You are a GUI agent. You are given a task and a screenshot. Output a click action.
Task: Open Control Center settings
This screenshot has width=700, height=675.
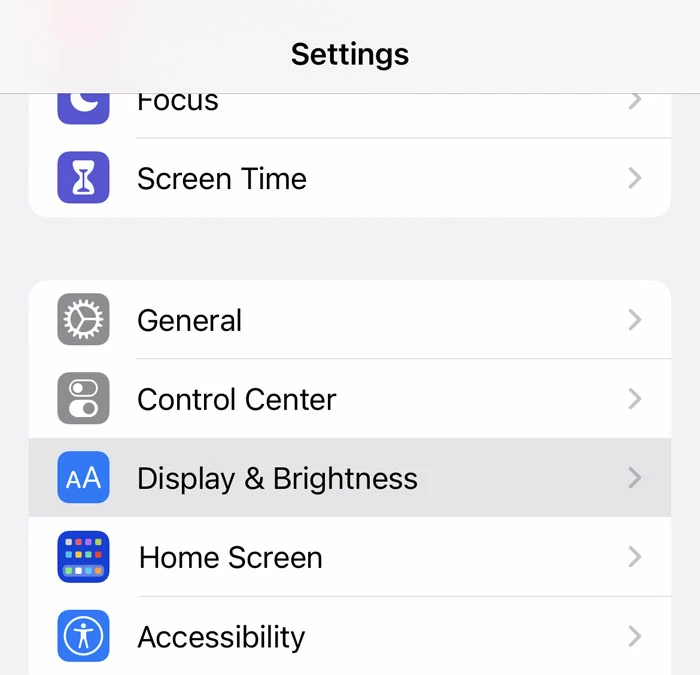[x=350, y=399]
